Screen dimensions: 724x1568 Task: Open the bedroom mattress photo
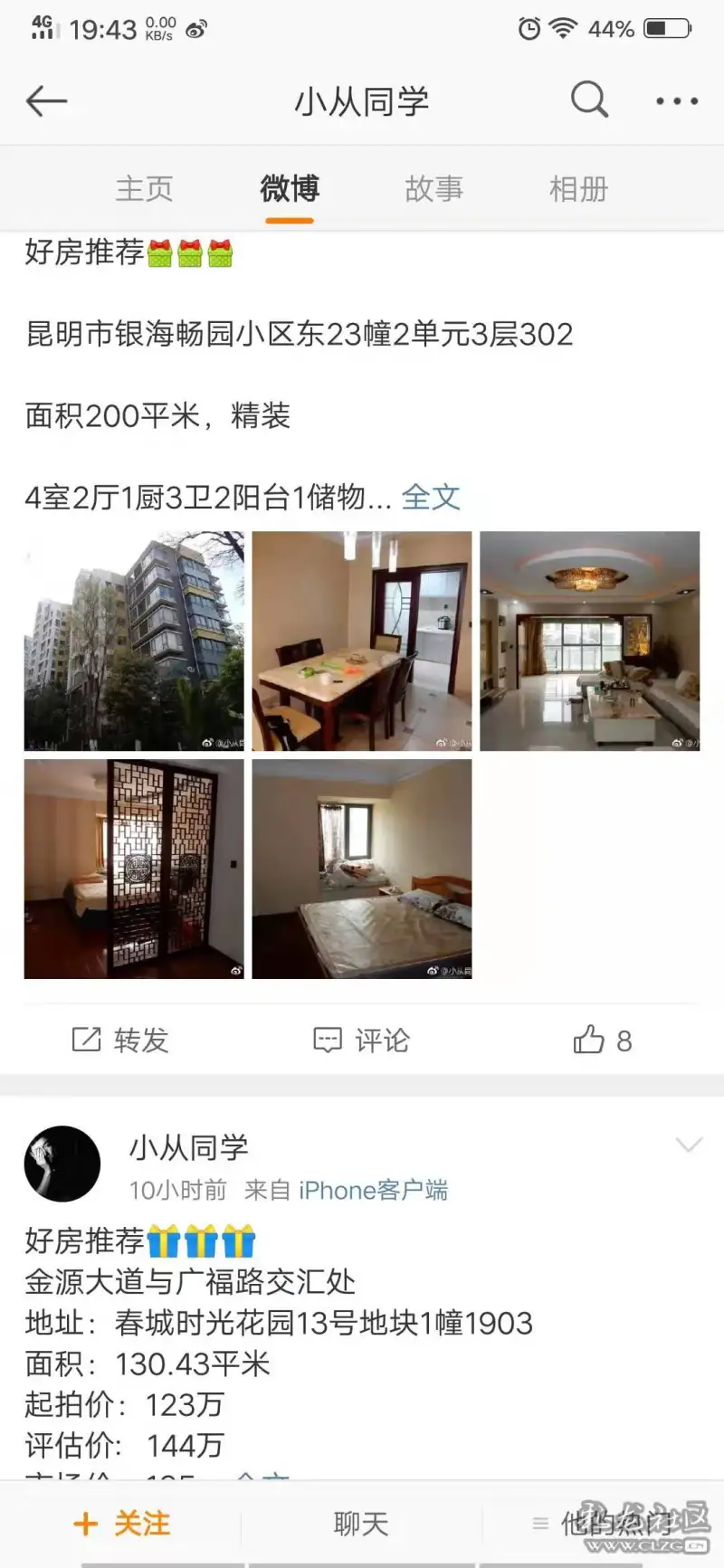click(362, 869)
